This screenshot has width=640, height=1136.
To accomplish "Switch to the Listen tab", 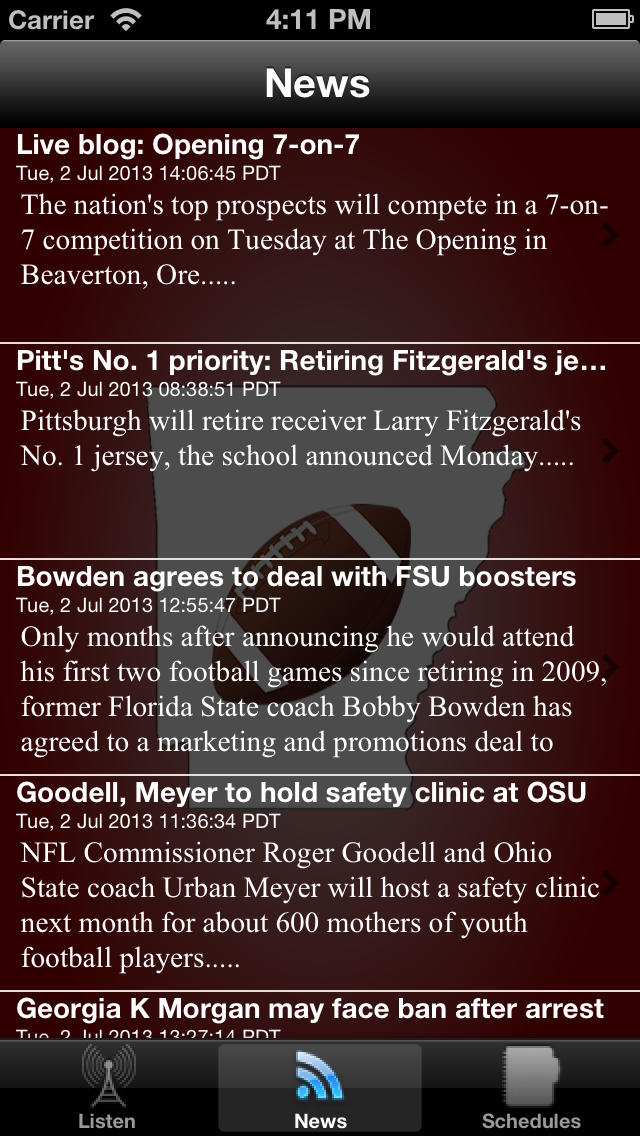I will point(107,1090).
